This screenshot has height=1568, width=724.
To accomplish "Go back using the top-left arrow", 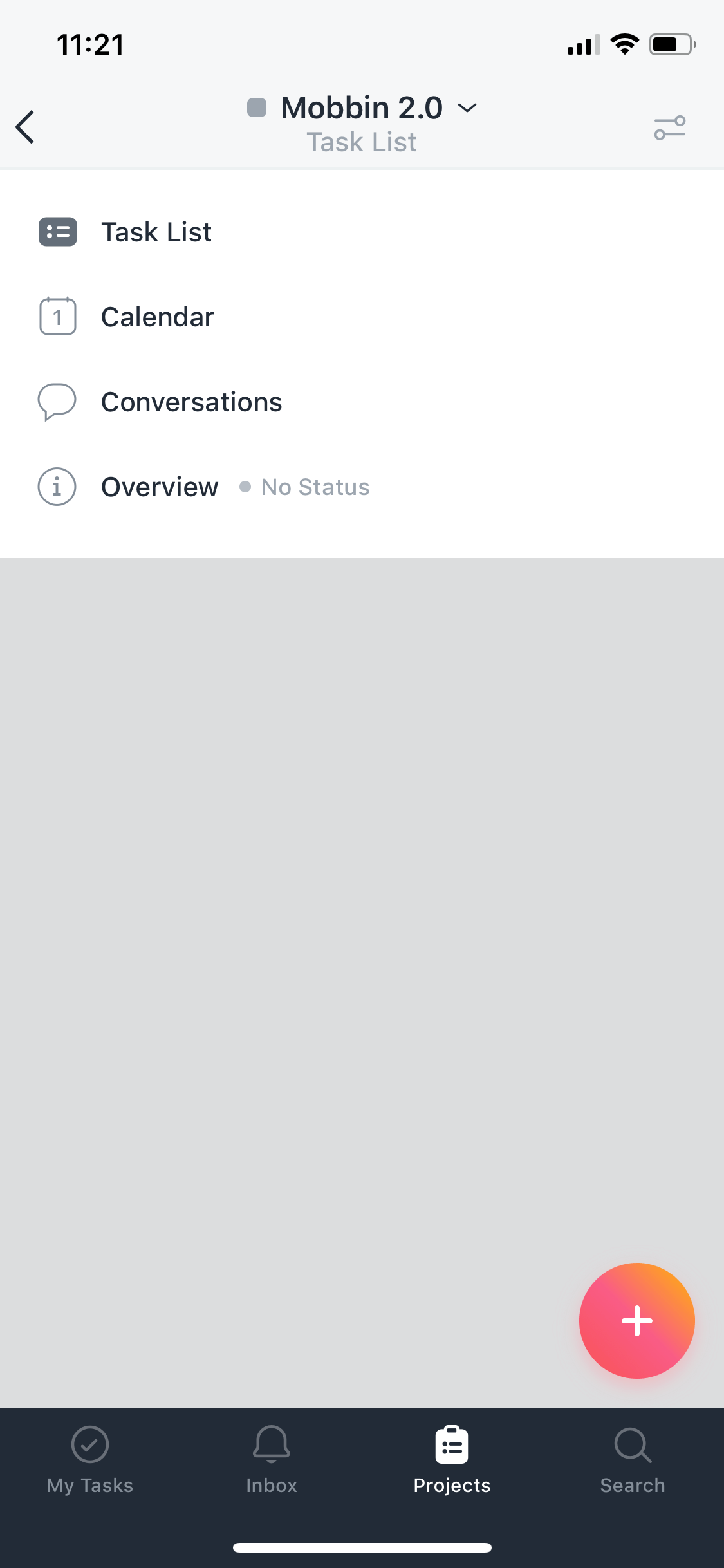I will [25, 127].
